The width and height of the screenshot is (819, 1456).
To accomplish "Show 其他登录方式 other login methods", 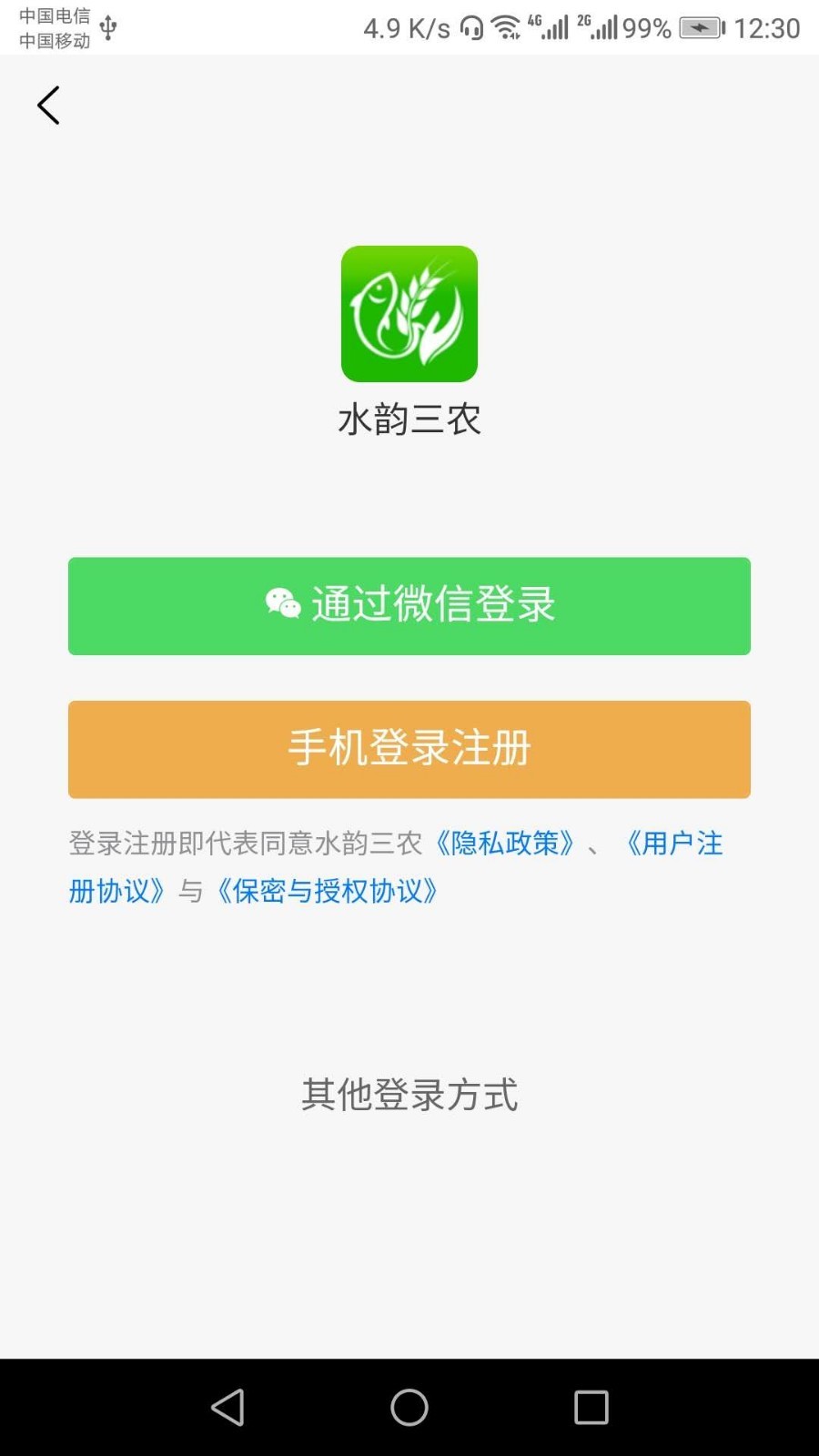I will click(x=409, y=1095).
